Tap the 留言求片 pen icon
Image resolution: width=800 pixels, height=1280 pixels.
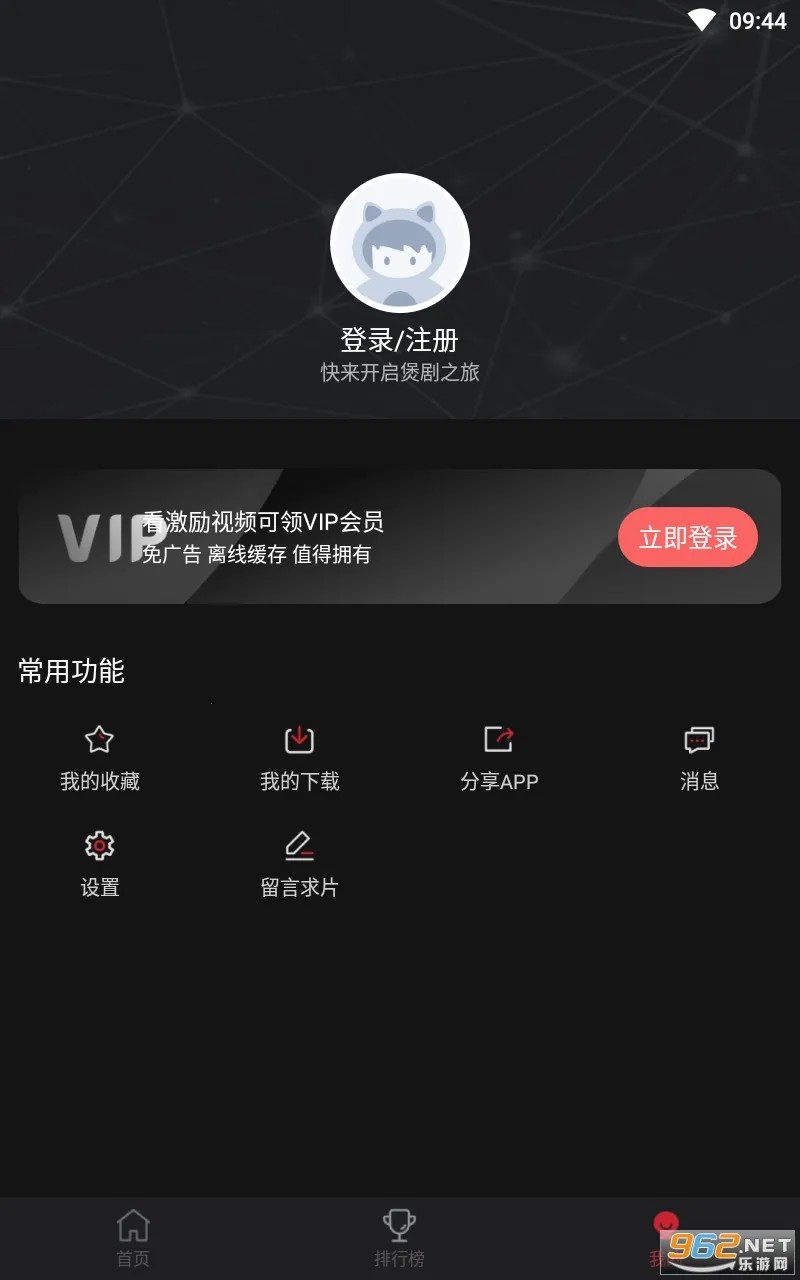coord(299,845)
